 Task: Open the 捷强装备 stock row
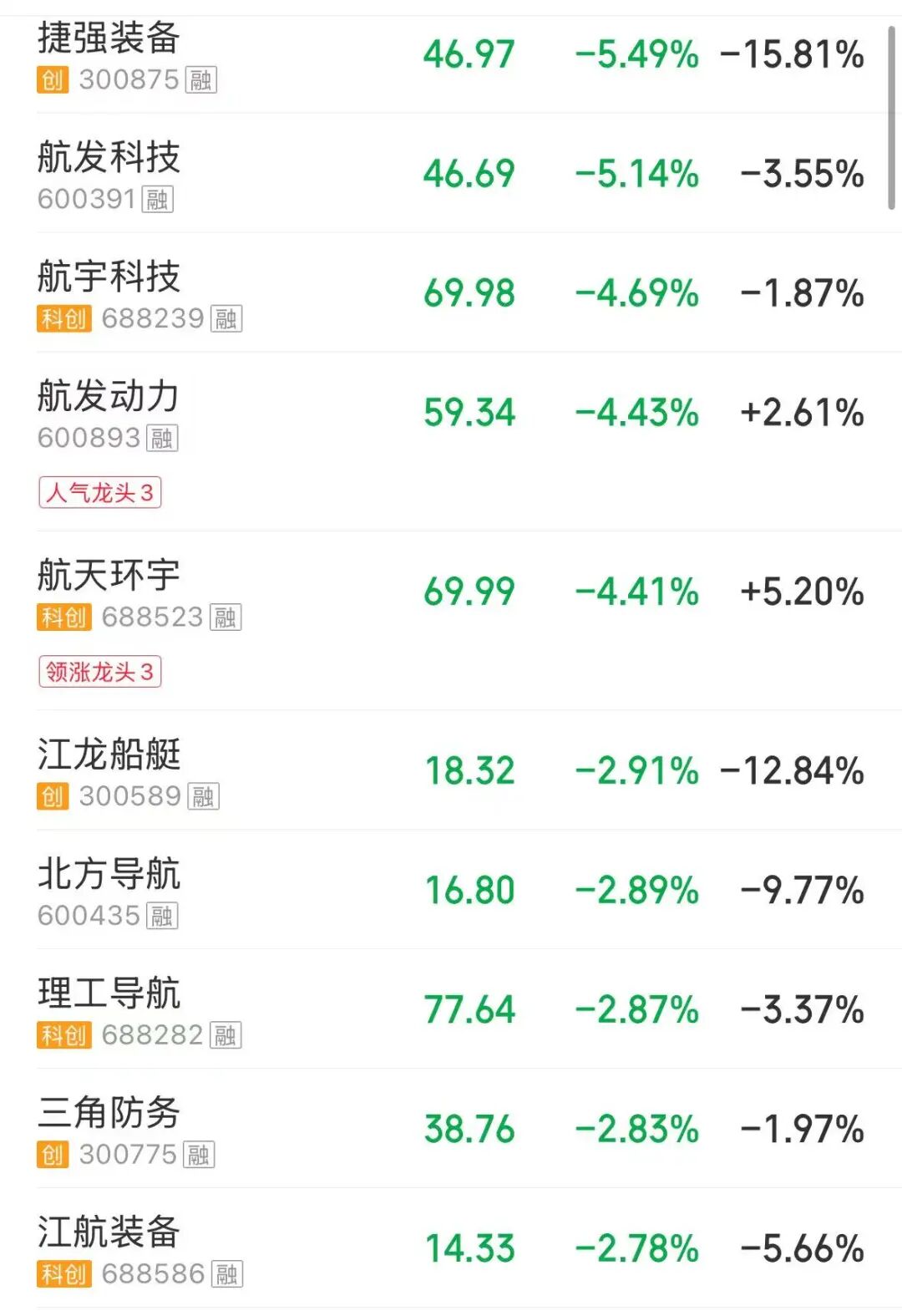[x=109, y=39]
